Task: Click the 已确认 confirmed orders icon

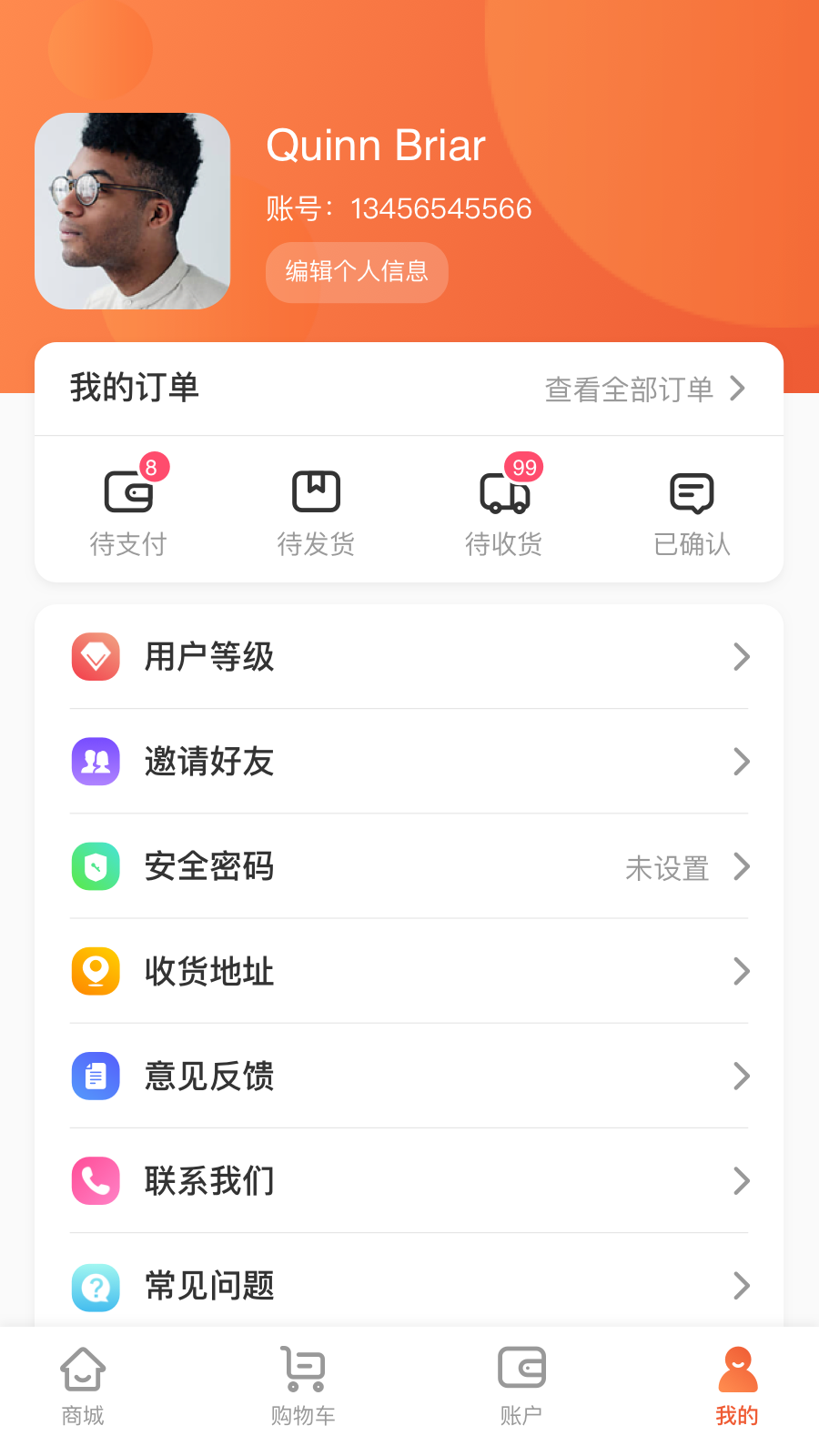Action: [692, 491]
